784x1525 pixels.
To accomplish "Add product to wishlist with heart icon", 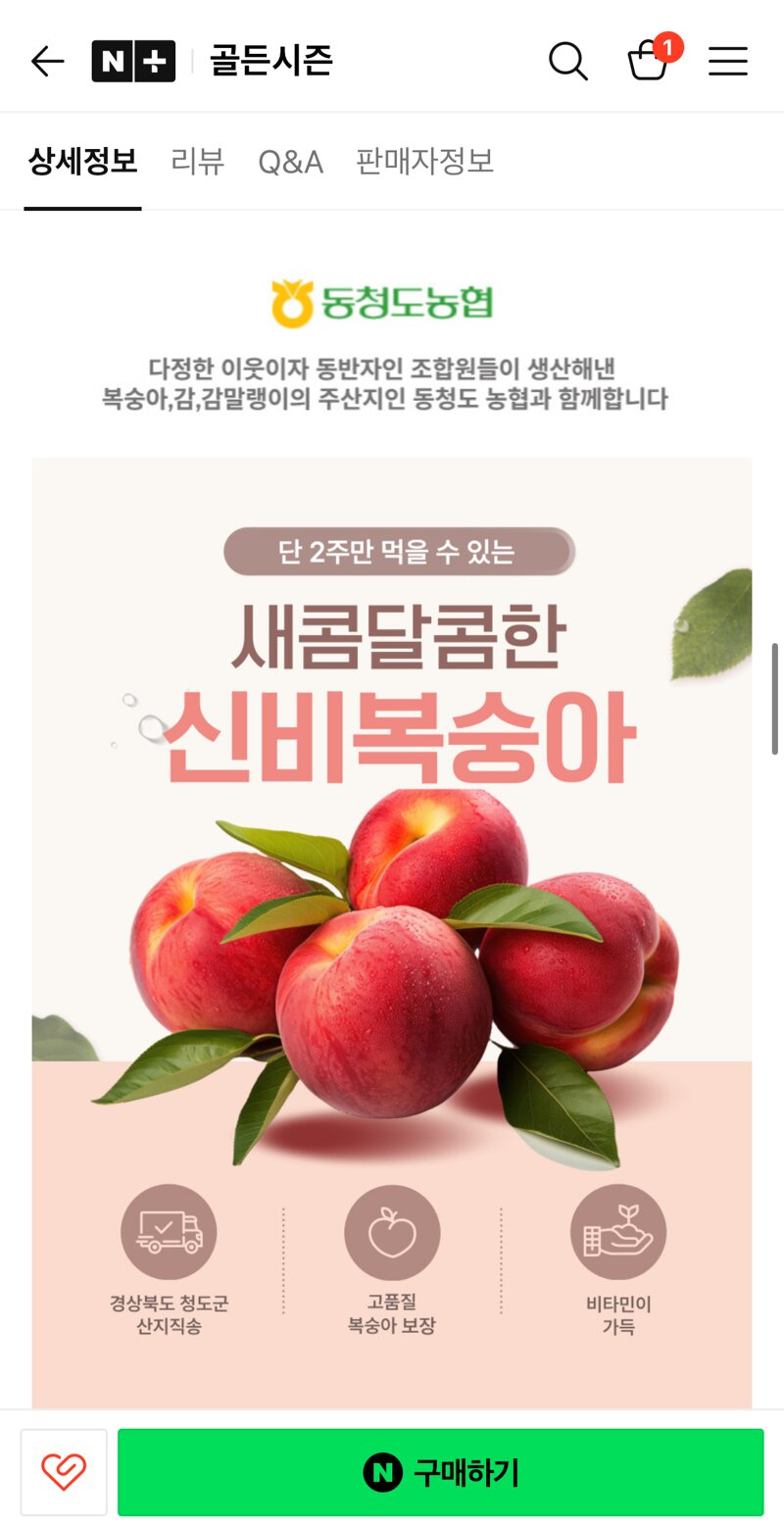I will 64,1472.
